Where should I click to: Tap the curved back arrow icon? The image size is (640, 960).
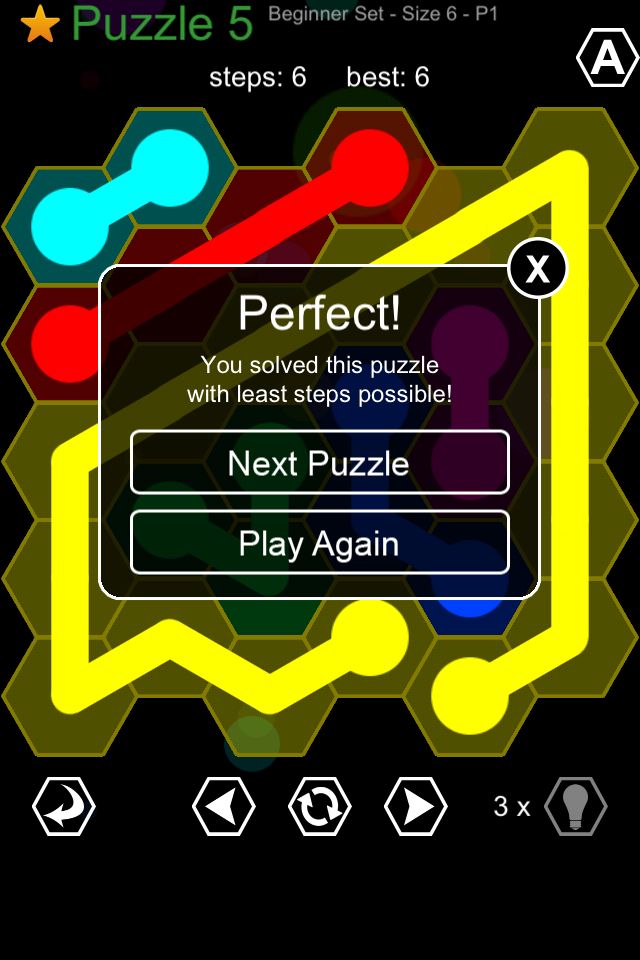click(64, 806)
